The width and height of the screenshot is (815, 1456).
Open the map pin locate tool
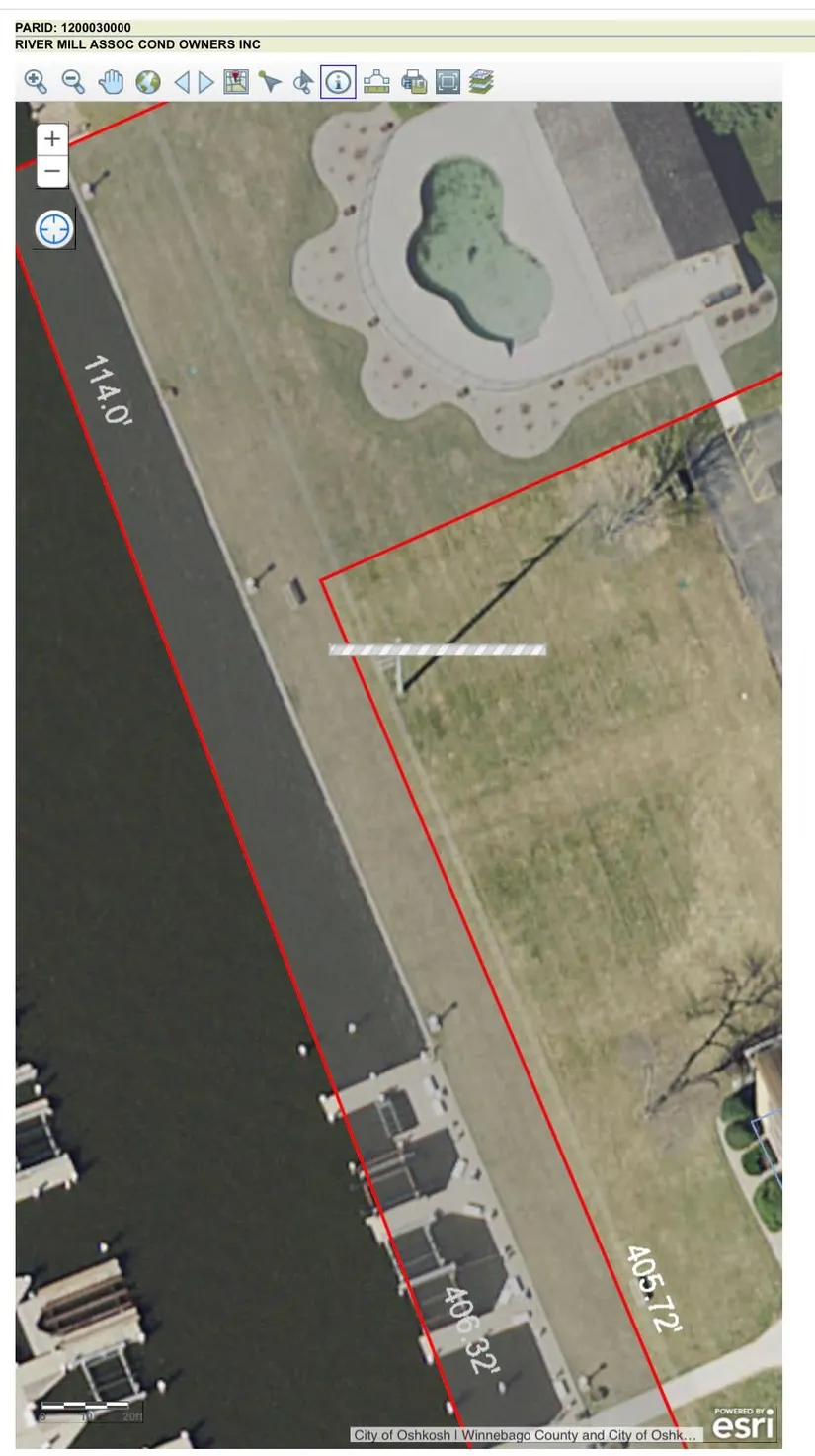click(x=236, y=82)
